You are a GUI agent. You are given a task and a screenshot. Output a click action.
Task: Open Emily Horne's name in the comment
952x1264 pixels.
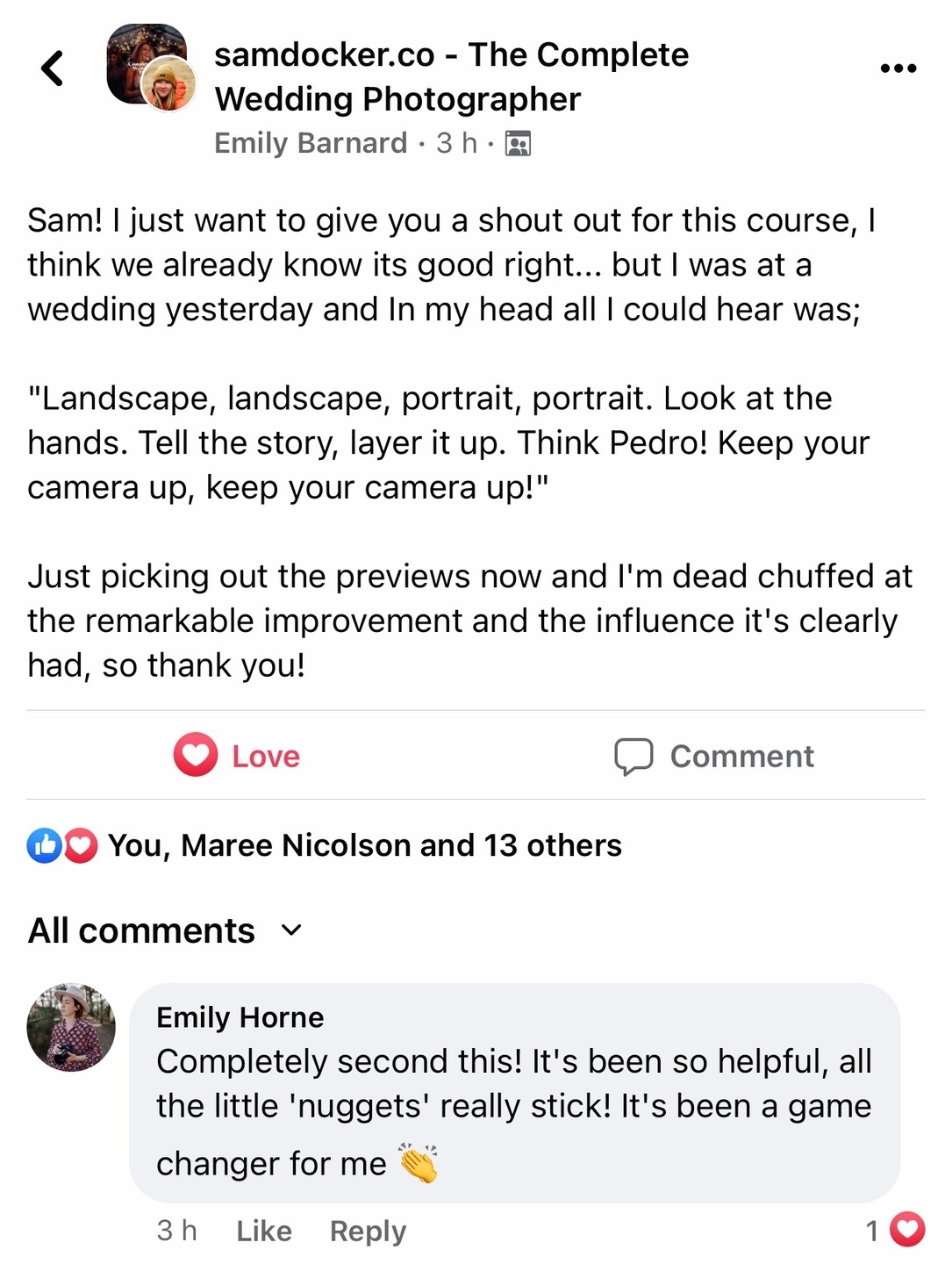pyautogui.click(x=240, y=1017)
